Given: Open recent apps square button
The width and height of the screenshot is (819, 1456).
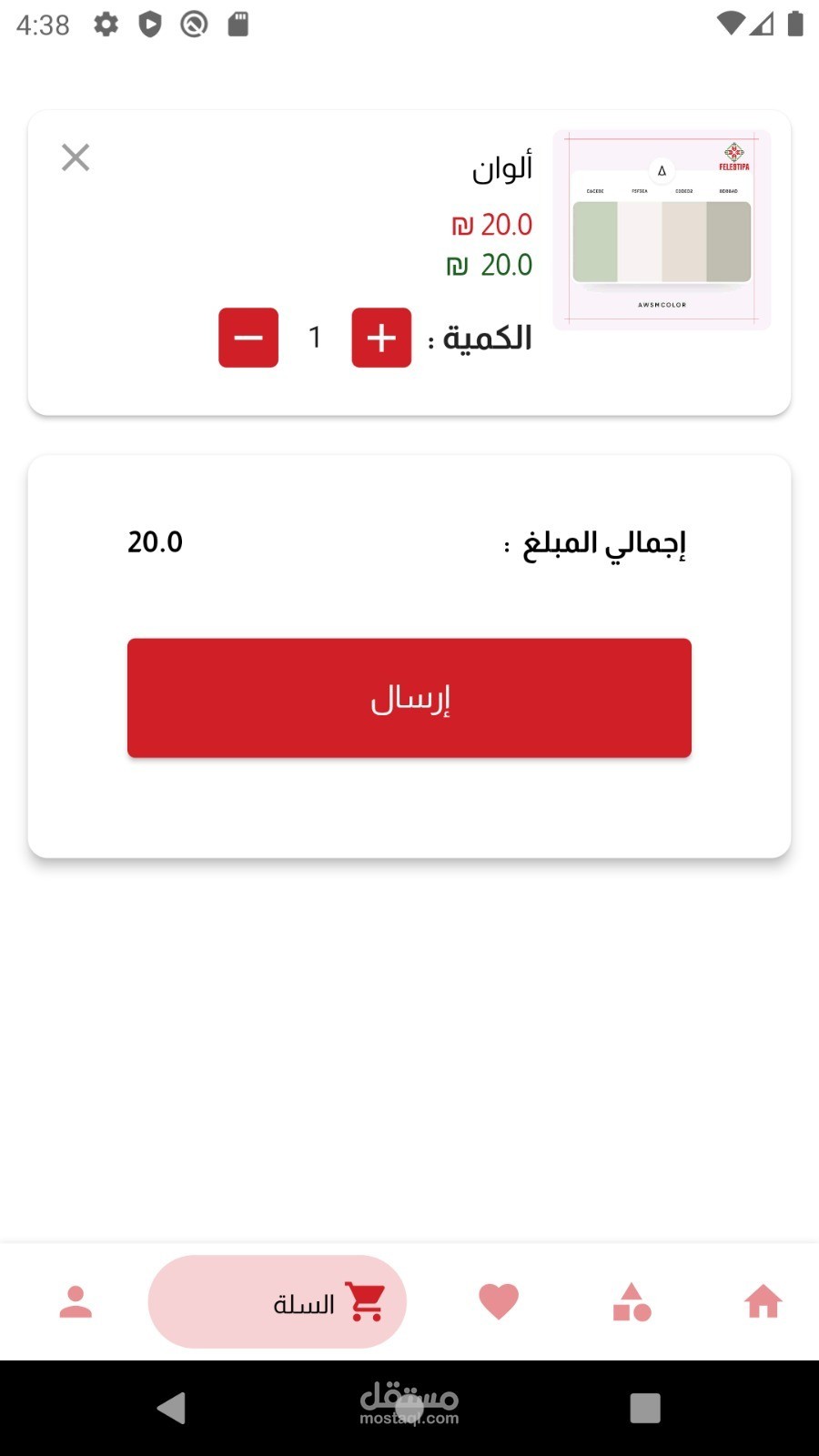Looking at the screenshot, I should [645, 1408].
